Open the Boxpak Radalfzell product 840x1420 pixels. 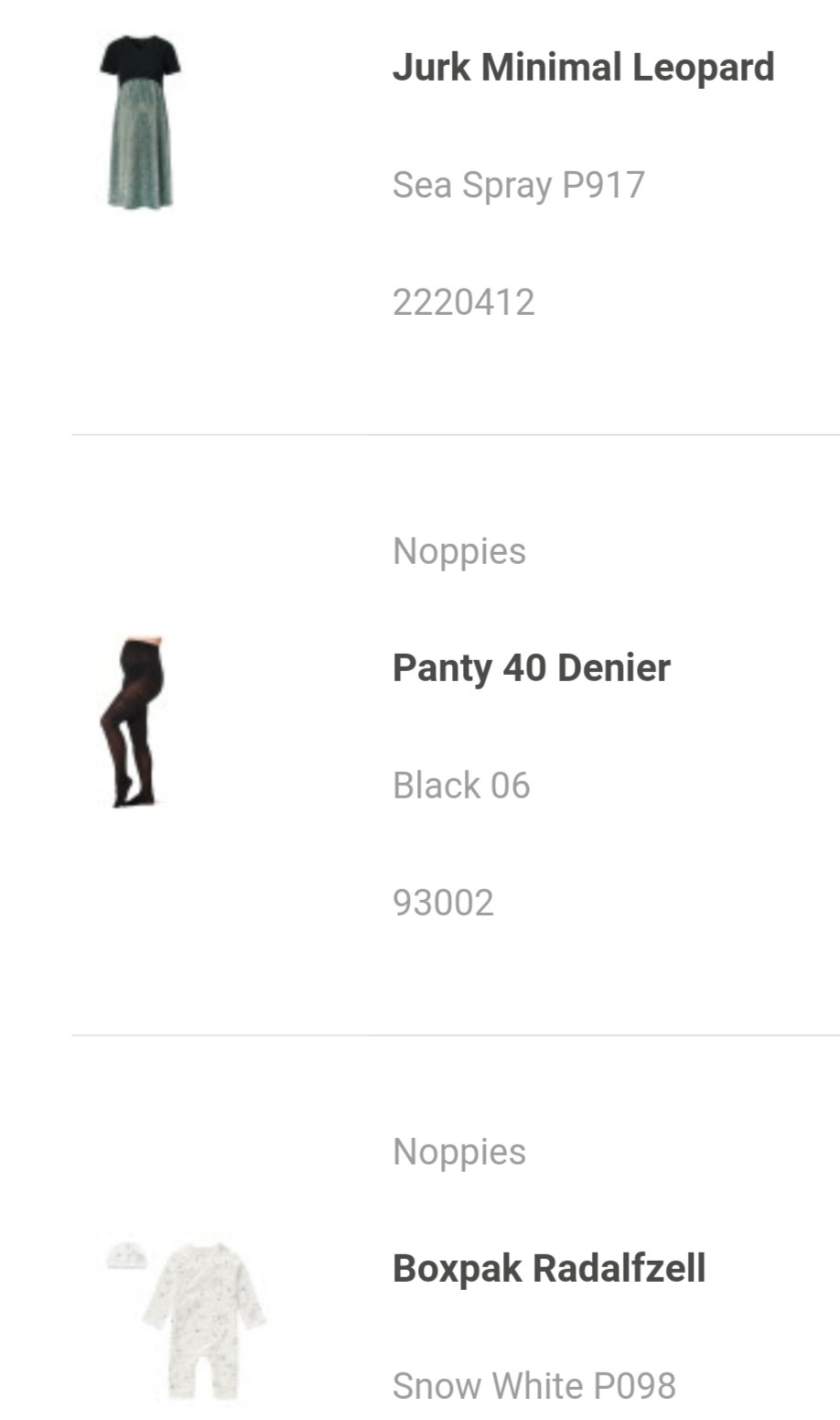pos(549,1269)
